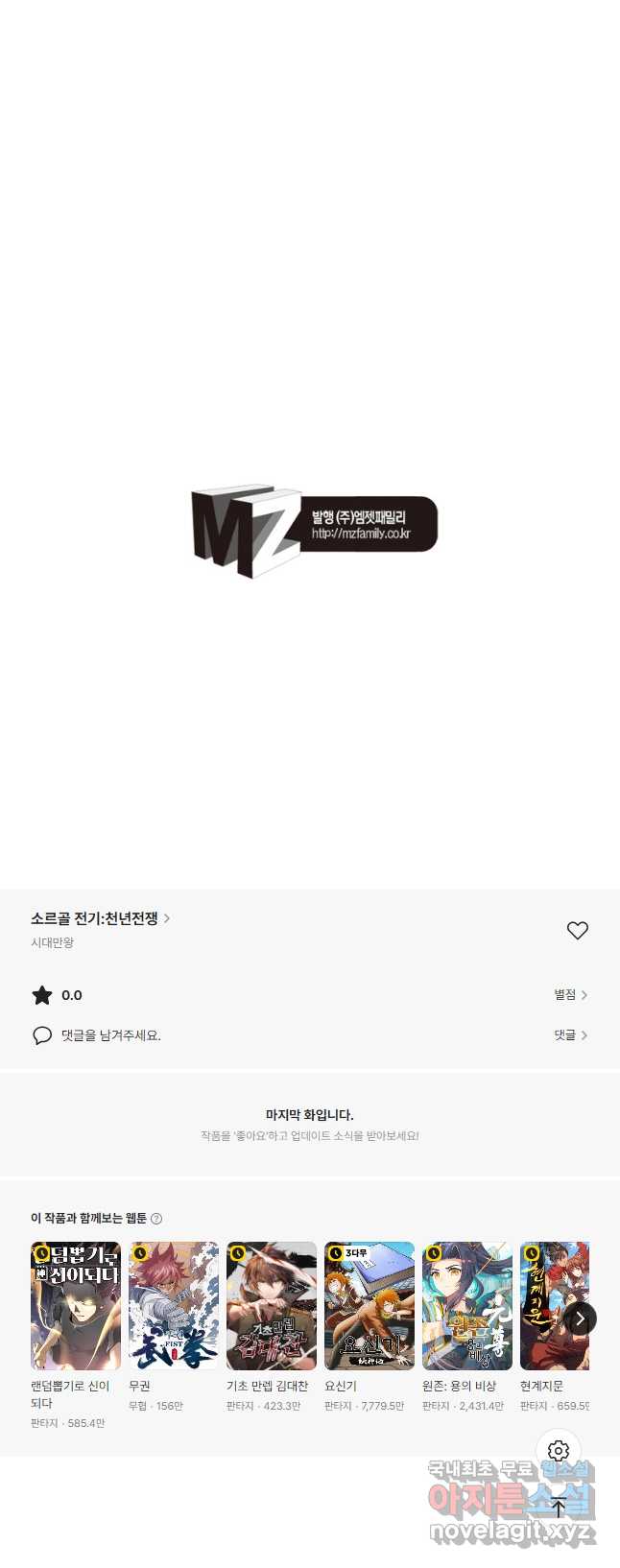Image resolution: width=620 pixels, height=1568 pixels.
Task: Open the 기초 만렙 김대찬 webtoon
Action: coord(272,1306)
